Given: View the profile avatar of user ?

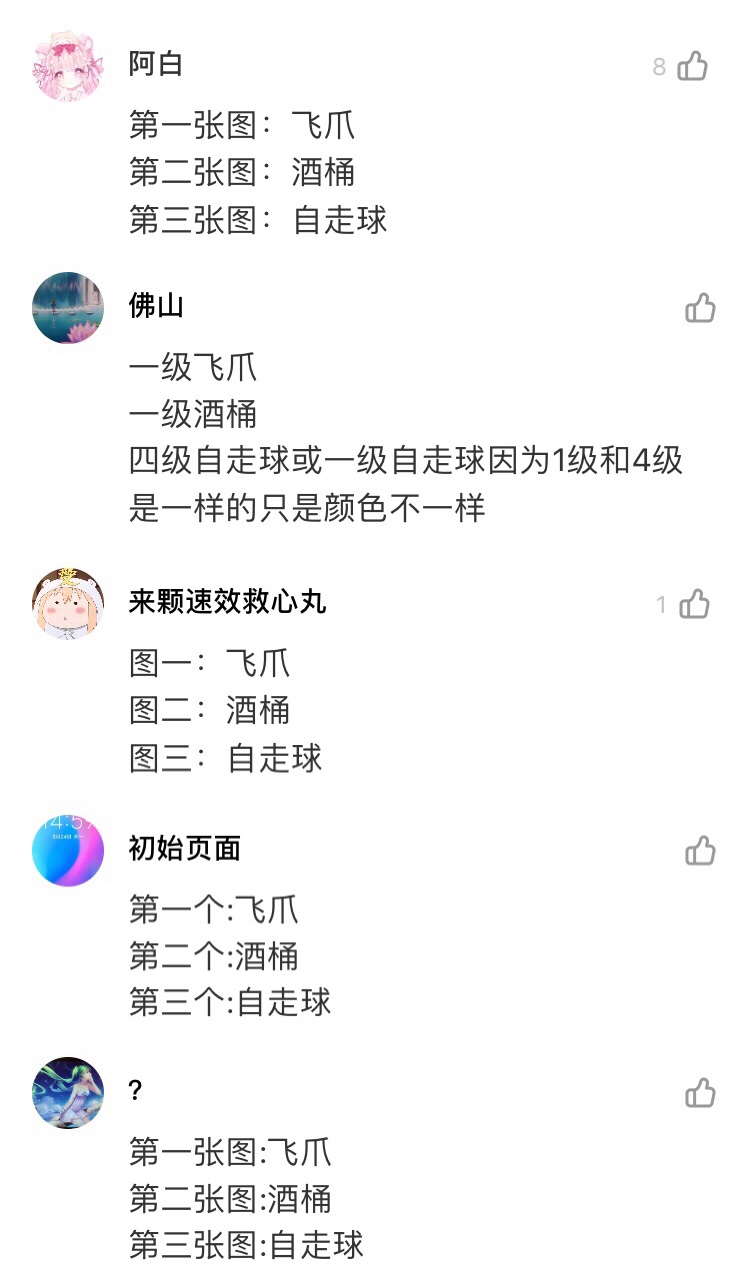Looking at the screenshot, I should tap(68, 1093).
